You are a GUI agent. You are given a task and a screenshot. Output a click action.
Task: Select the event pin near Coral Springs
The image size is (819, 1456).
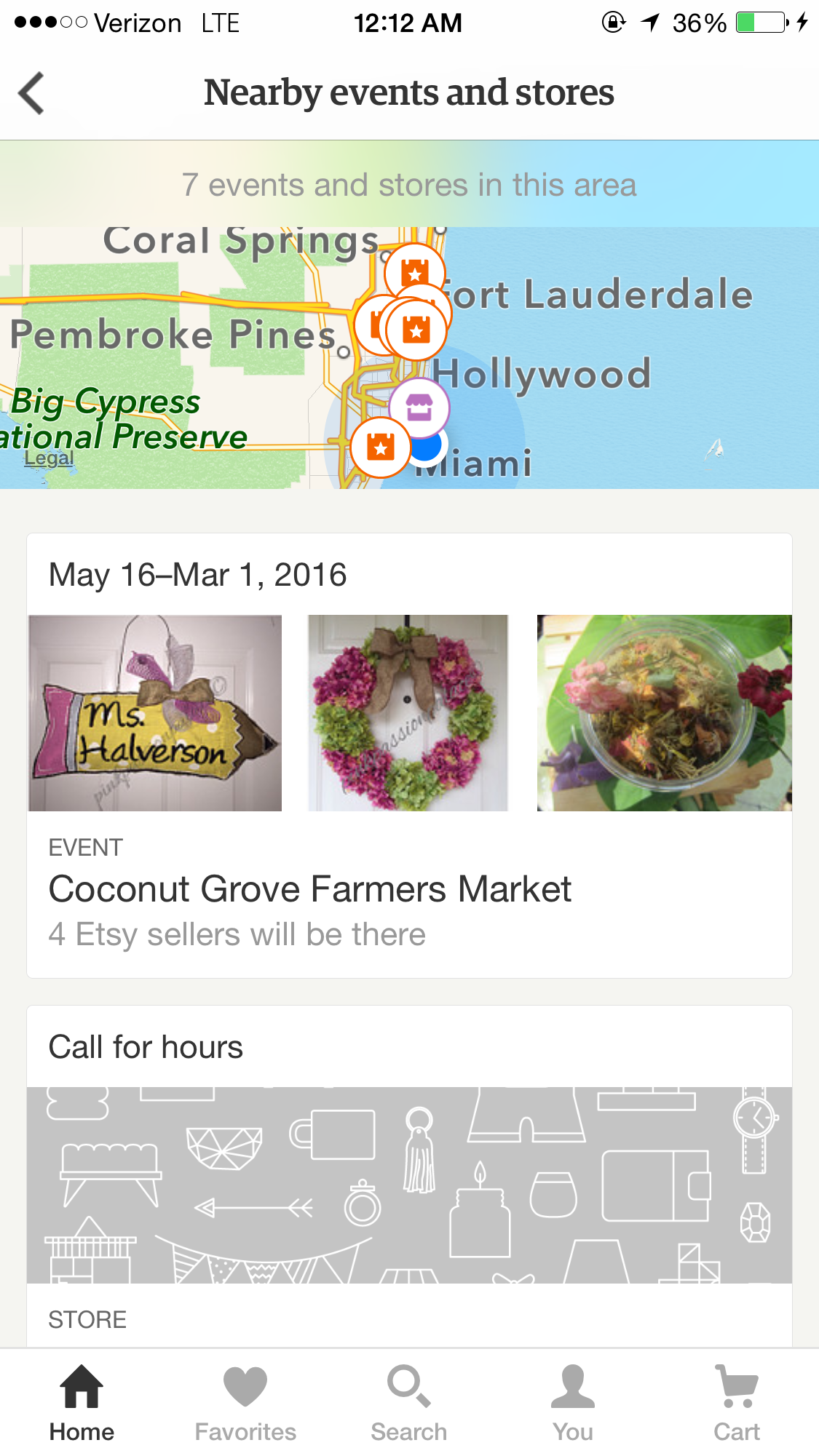click(415, 273)
